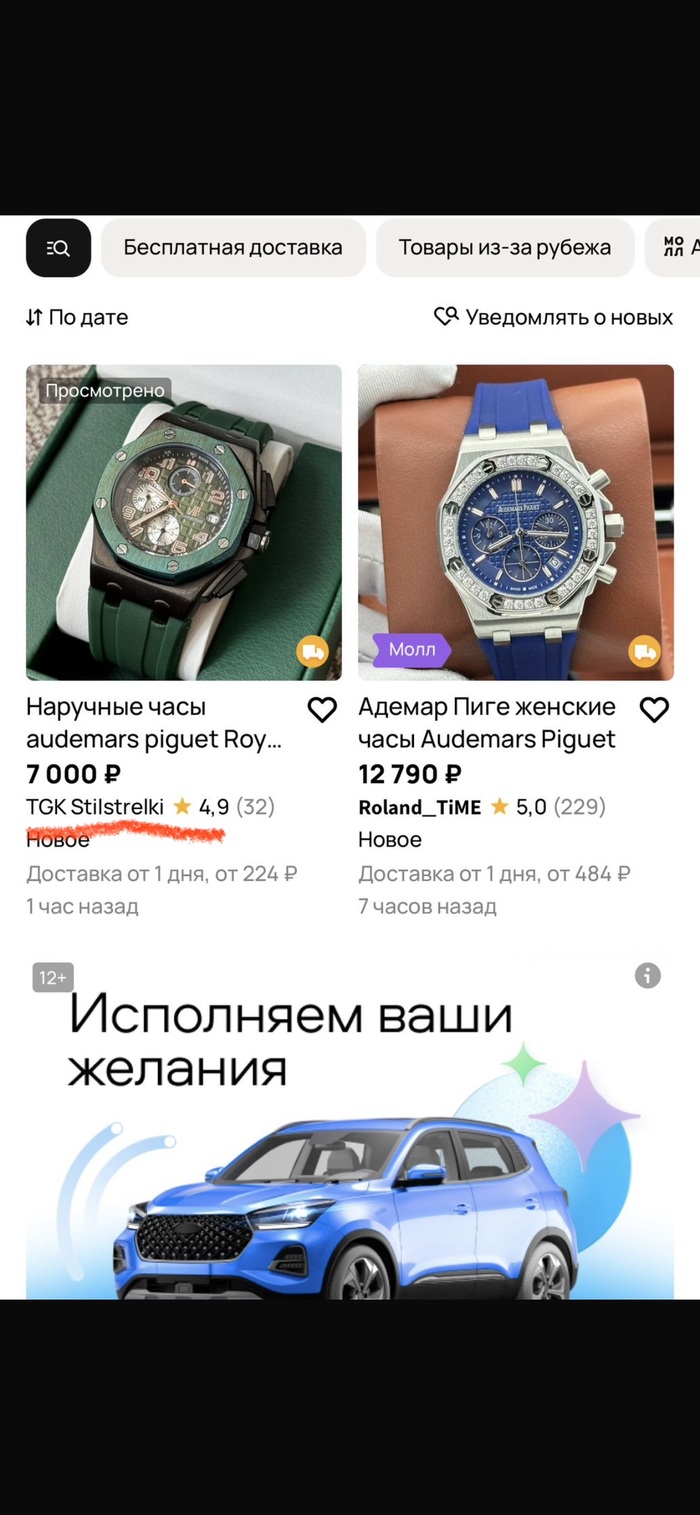Viewport: 700px width, 1515px height.
Task: Open the Исполняем ваши желания banner
Action: [350, 1150]
